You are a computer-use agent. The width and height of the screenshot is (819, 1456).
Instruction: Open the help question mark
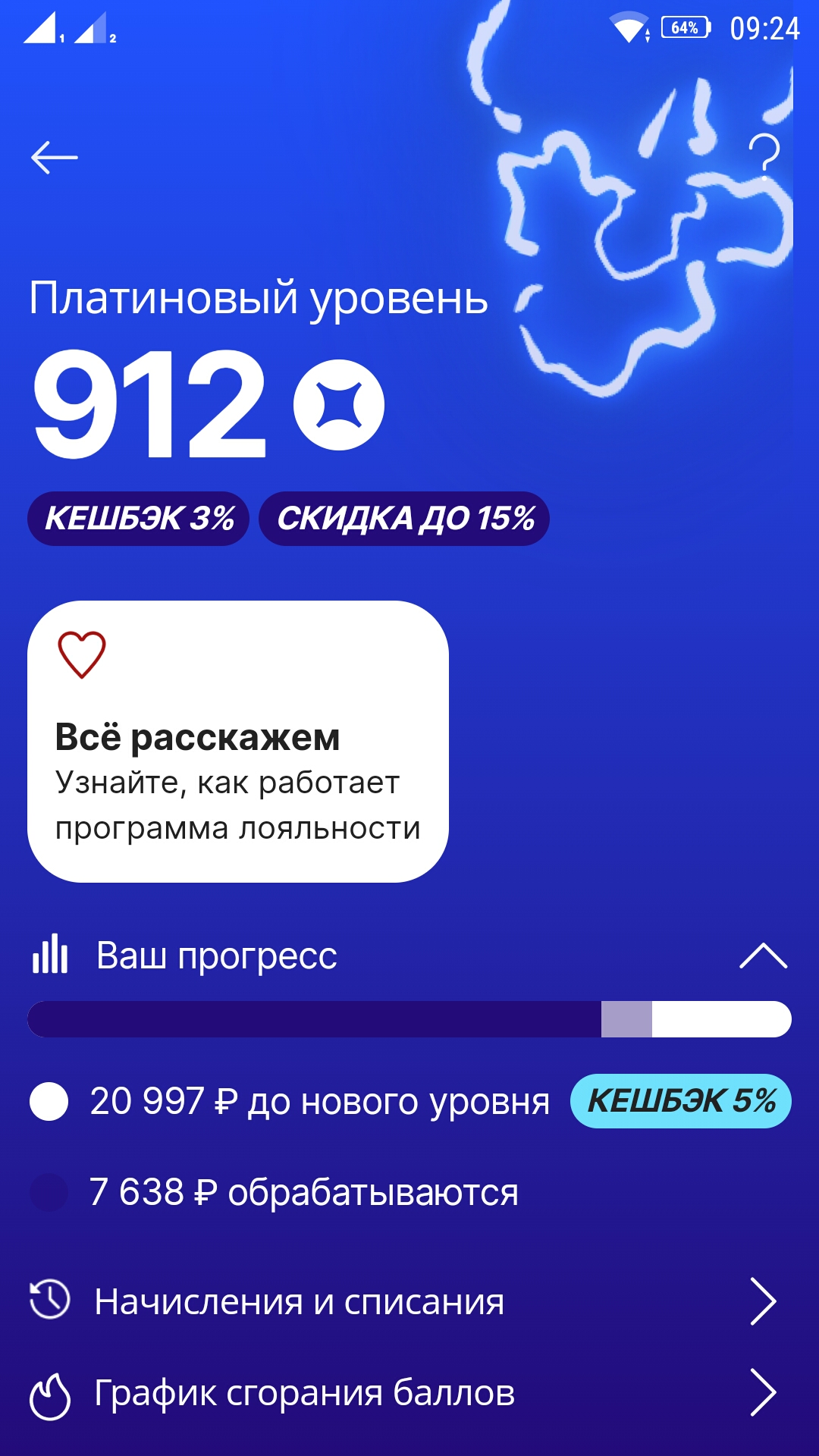coord(764,155)
